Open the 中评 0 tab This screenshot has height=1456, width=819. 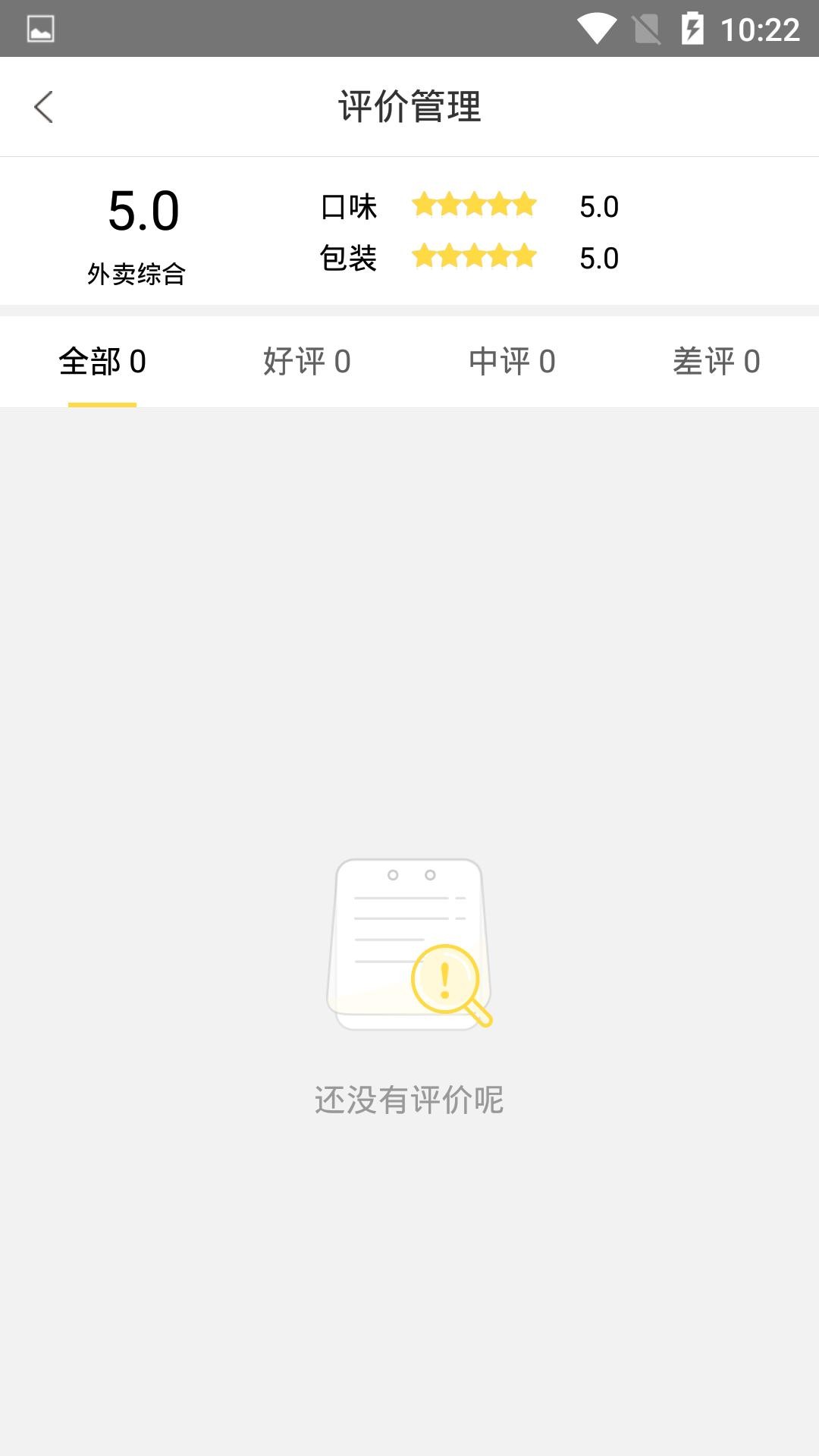(x=512, y=362)
